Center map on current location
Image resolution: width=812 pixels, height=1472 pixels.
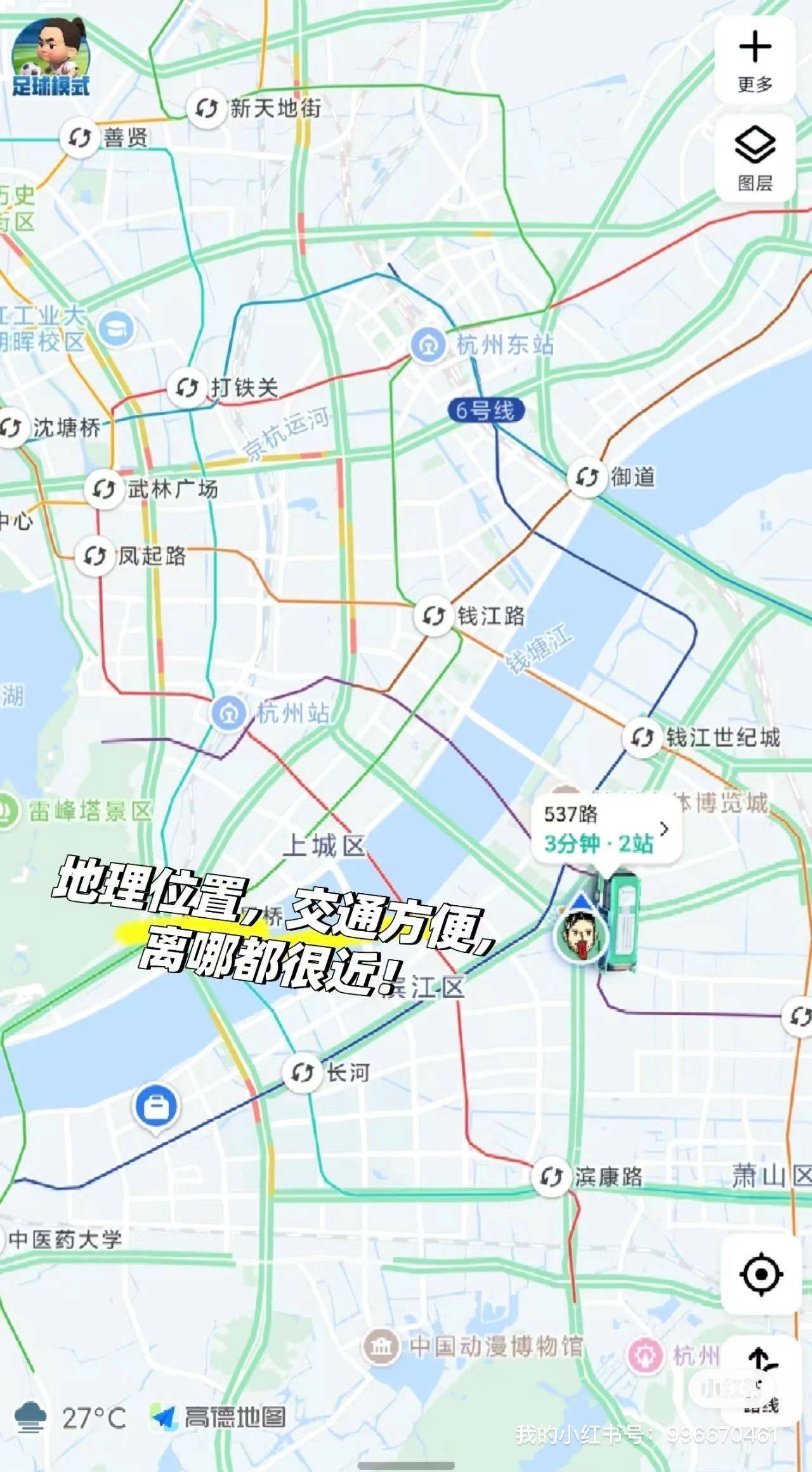click(761, 1274)
